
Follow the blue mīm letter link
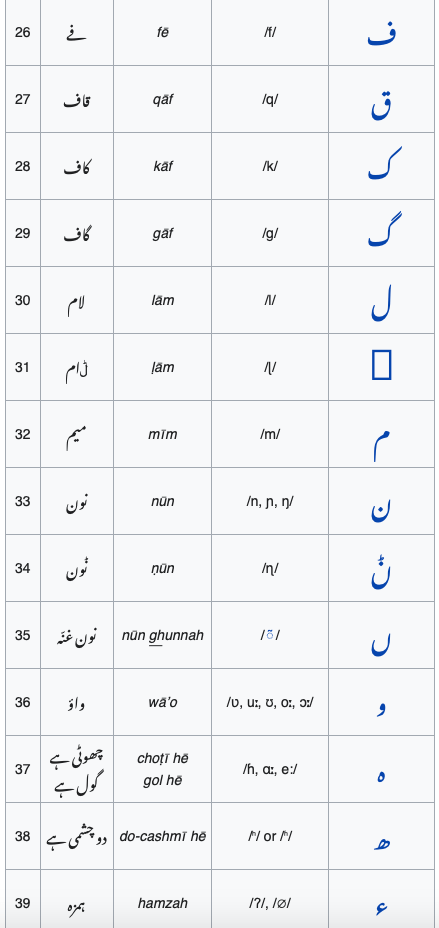[381, 444]
